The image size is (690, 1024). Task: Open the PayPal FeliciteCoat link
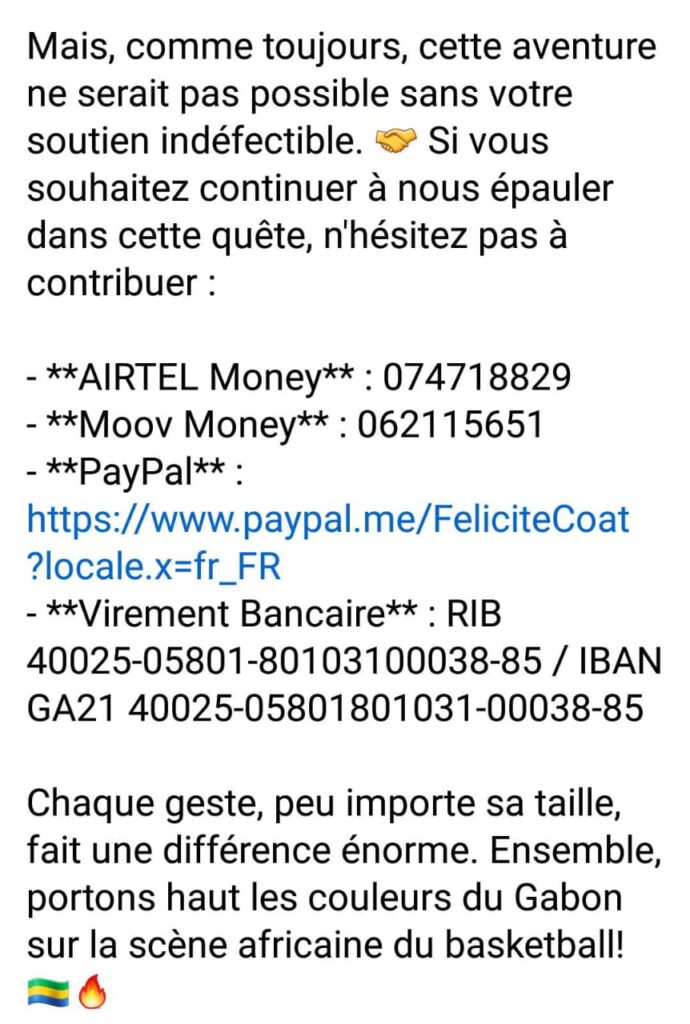328,520
